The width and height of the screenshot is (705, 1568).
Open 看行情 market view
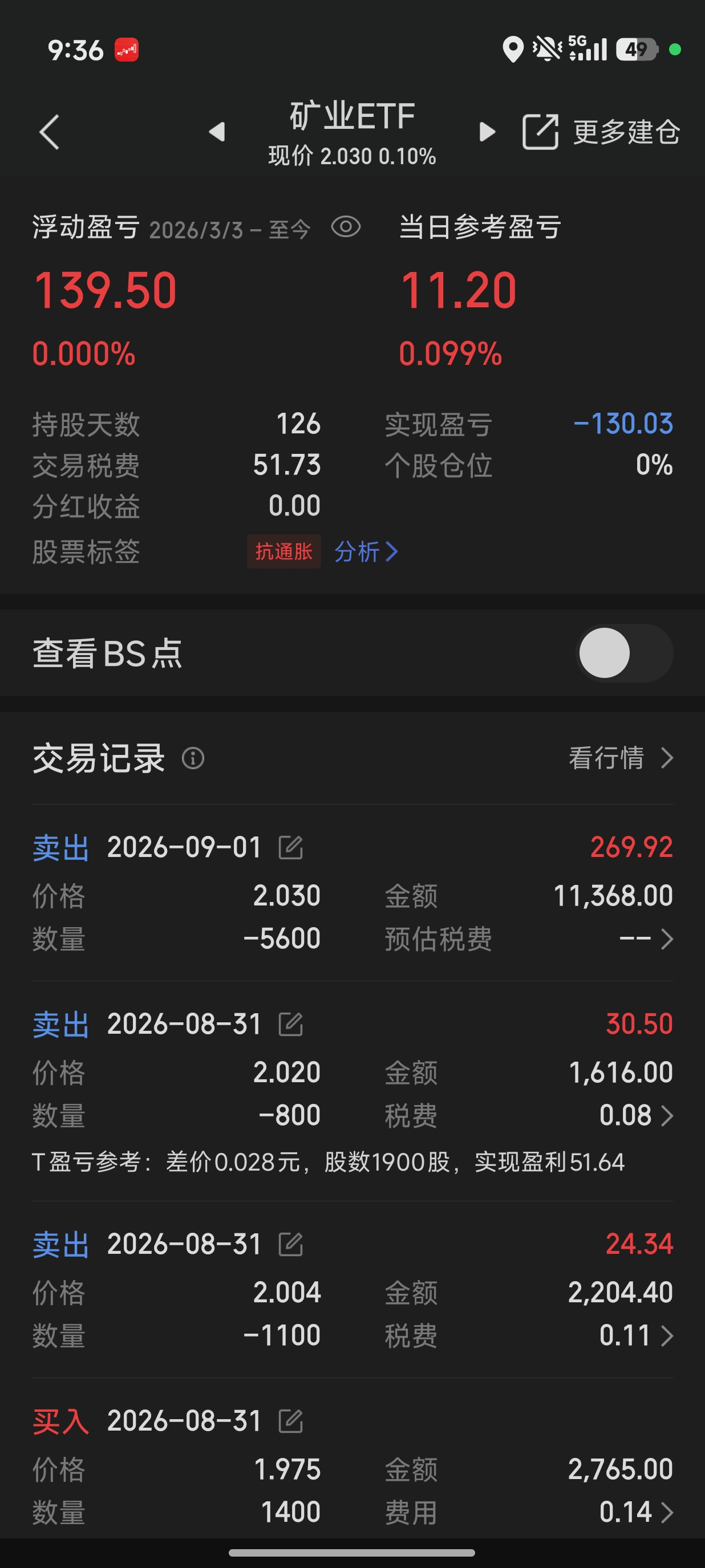point(621,758)
